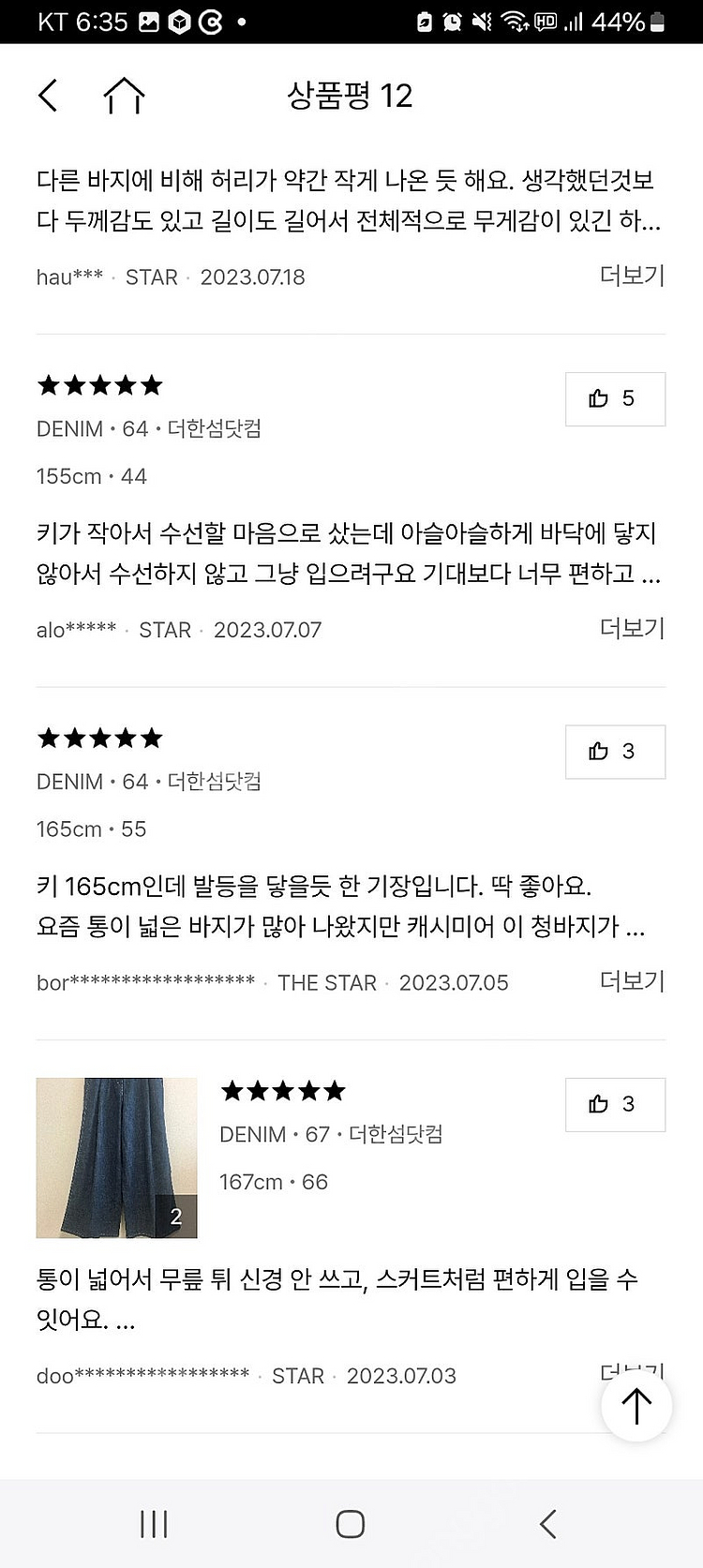Tap the Android back navigation button

547,1523
